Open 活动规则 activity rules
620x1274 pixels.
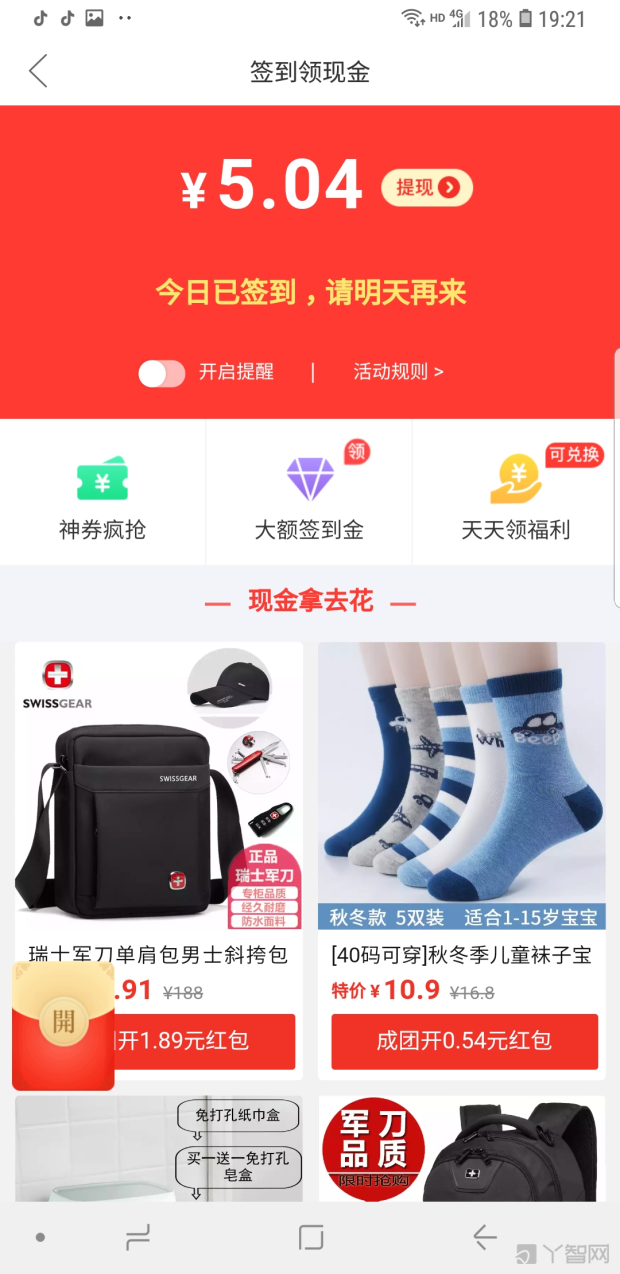[398, 372]
